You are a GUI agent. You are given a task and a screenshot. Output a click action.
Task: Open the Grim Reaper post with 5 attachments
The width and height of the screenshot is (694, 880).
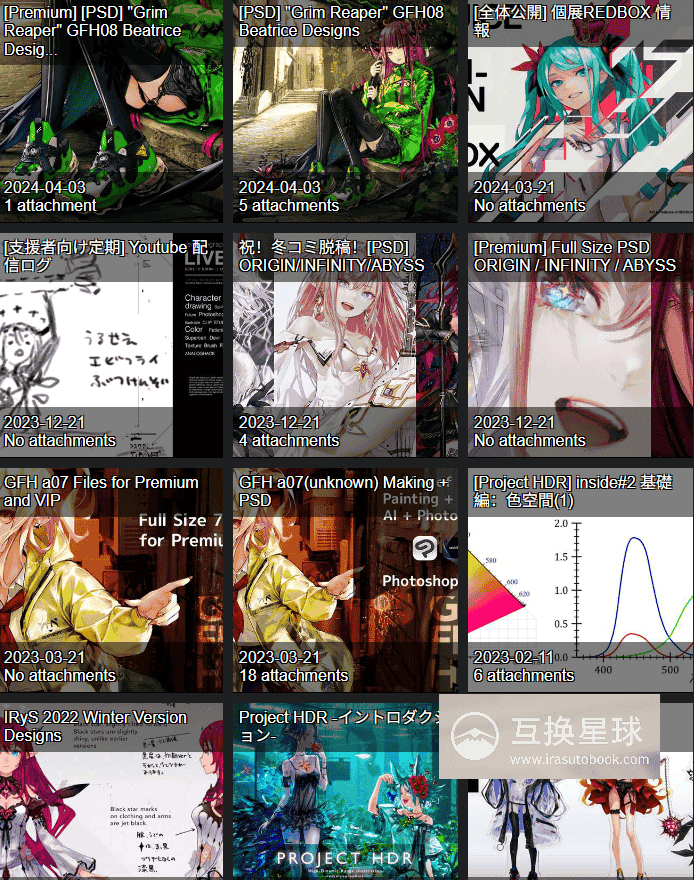[x=345, y=110]
